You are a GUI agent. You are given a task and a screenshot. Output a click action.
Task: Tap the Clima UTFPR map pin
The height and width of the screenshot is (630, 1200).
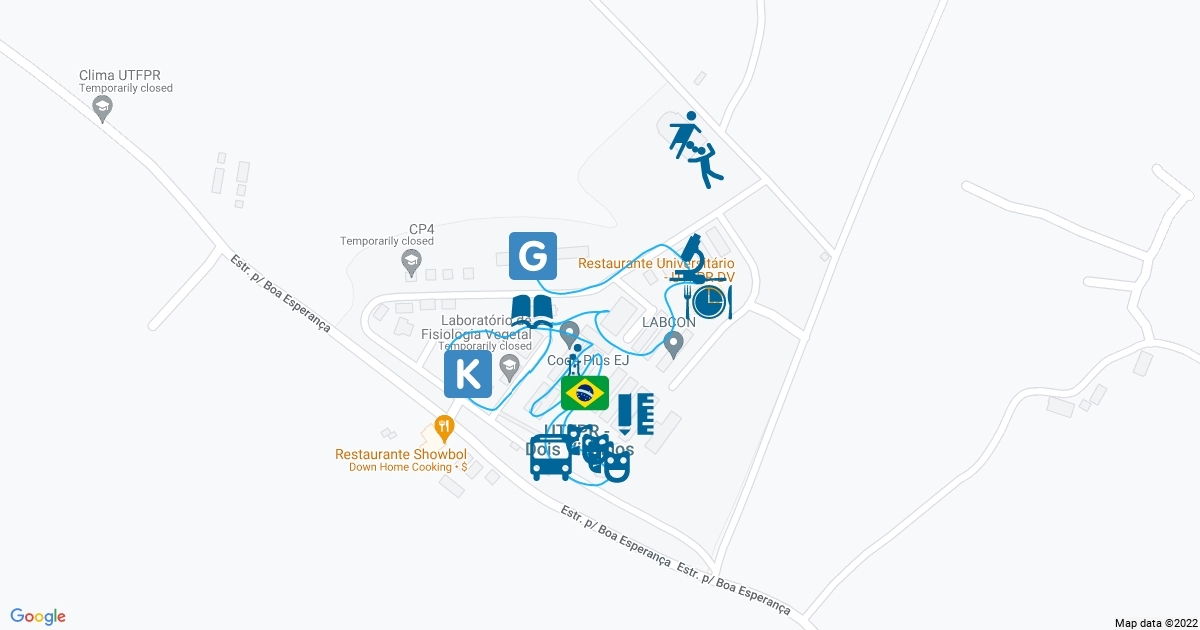102,108
